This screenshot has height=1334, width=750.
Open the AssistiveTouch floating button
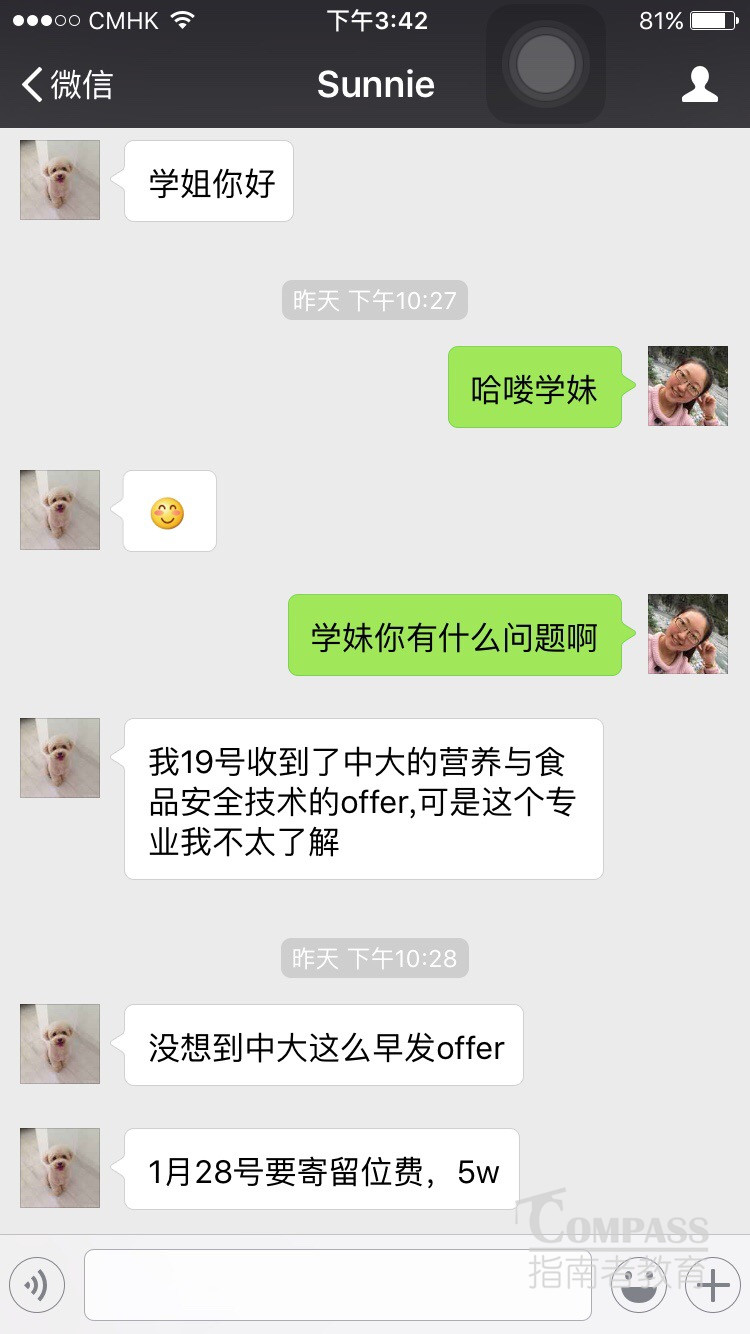pyautogui.click(x=545, y=65)
